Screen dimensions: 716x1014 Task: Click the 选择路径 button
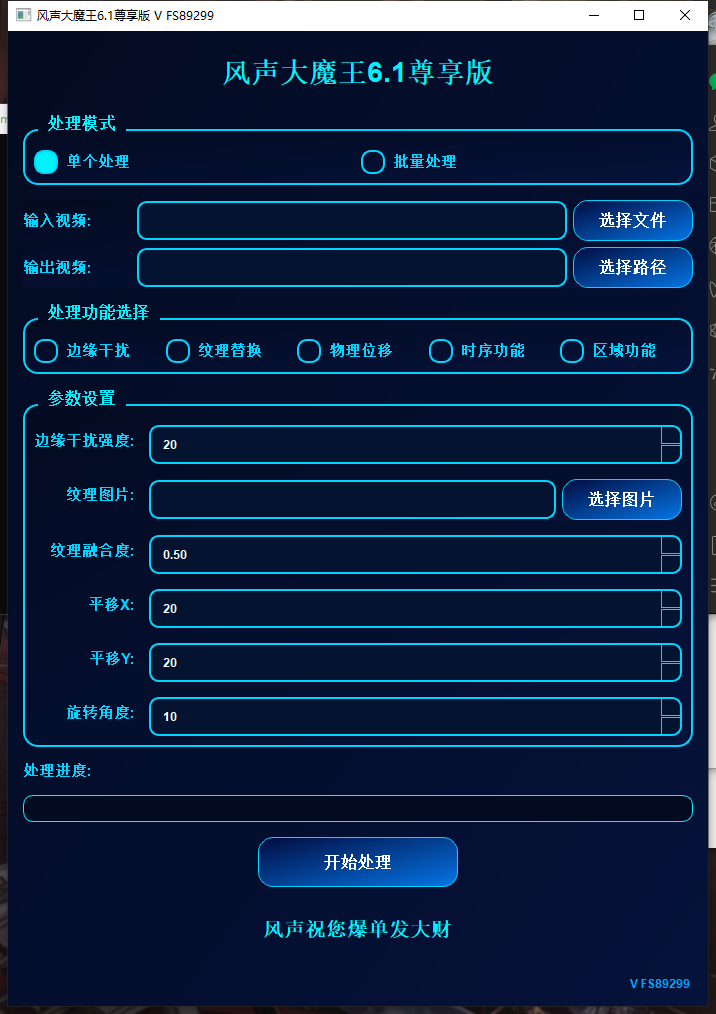point(632,267)
